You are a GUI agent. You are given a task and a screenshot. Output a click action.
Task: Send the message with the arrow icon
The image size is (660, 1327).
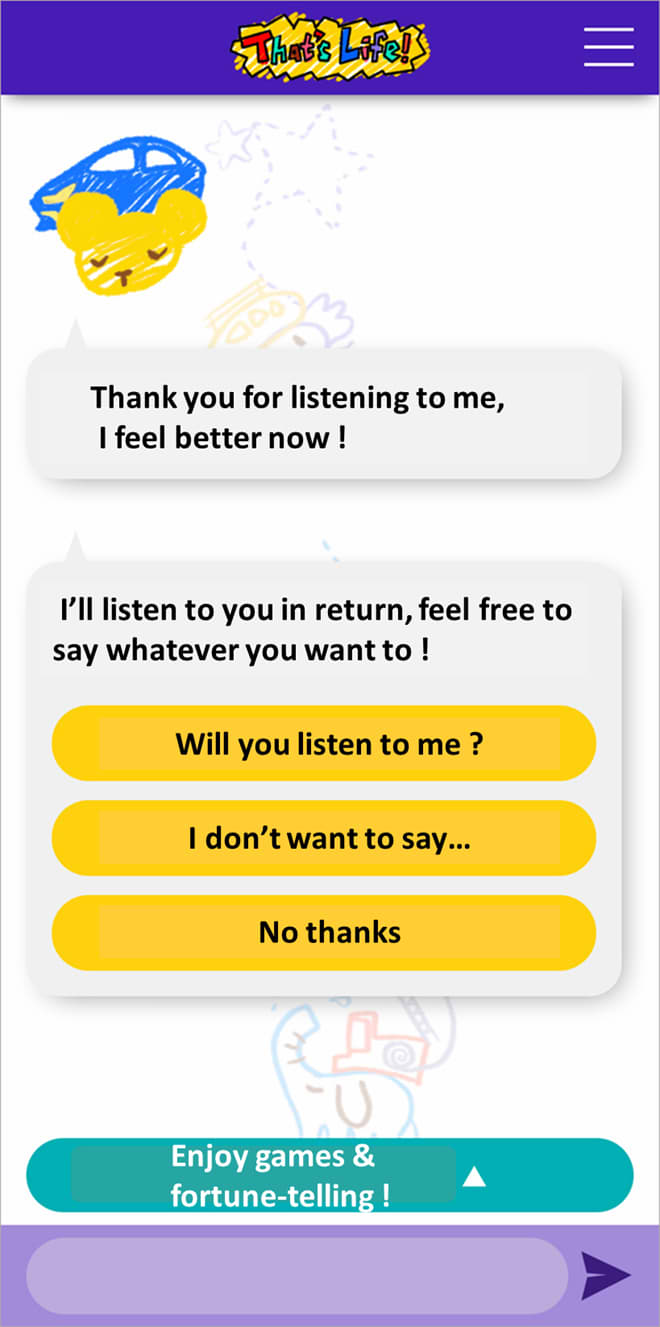(606, 1276)
